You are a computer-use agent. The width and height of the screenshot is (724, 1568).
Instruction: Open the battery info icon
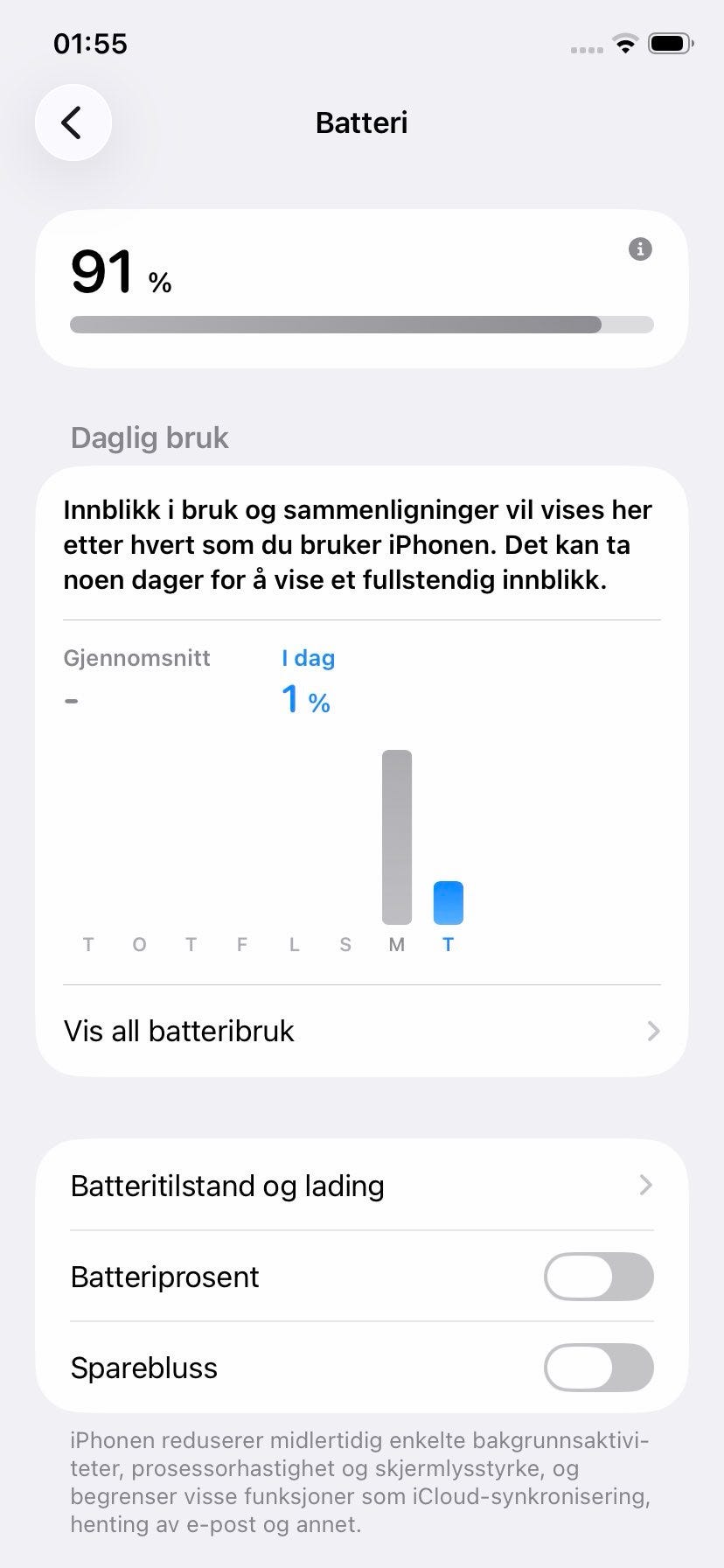[640, 249]
